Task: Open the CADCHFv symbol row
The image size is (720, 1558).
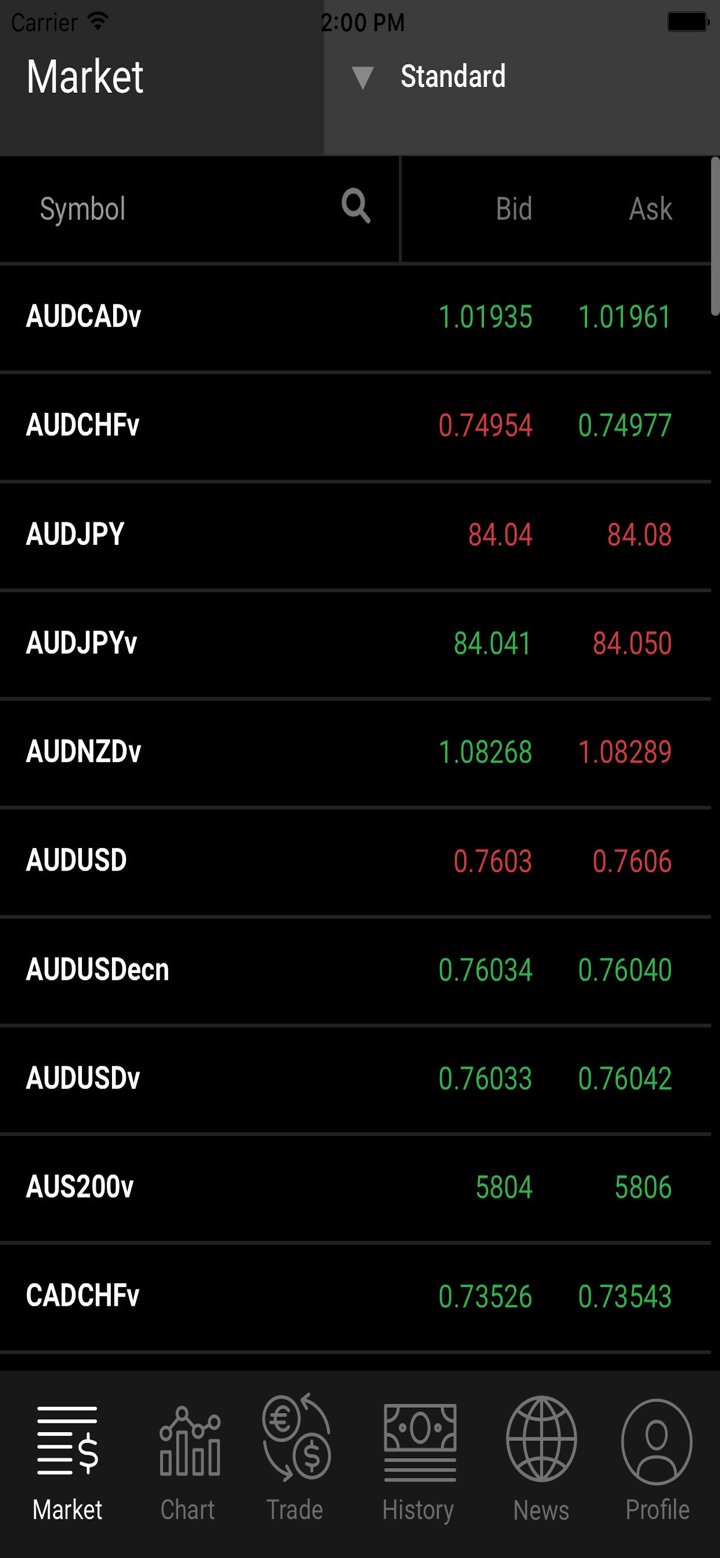Action: point(350,1297)
